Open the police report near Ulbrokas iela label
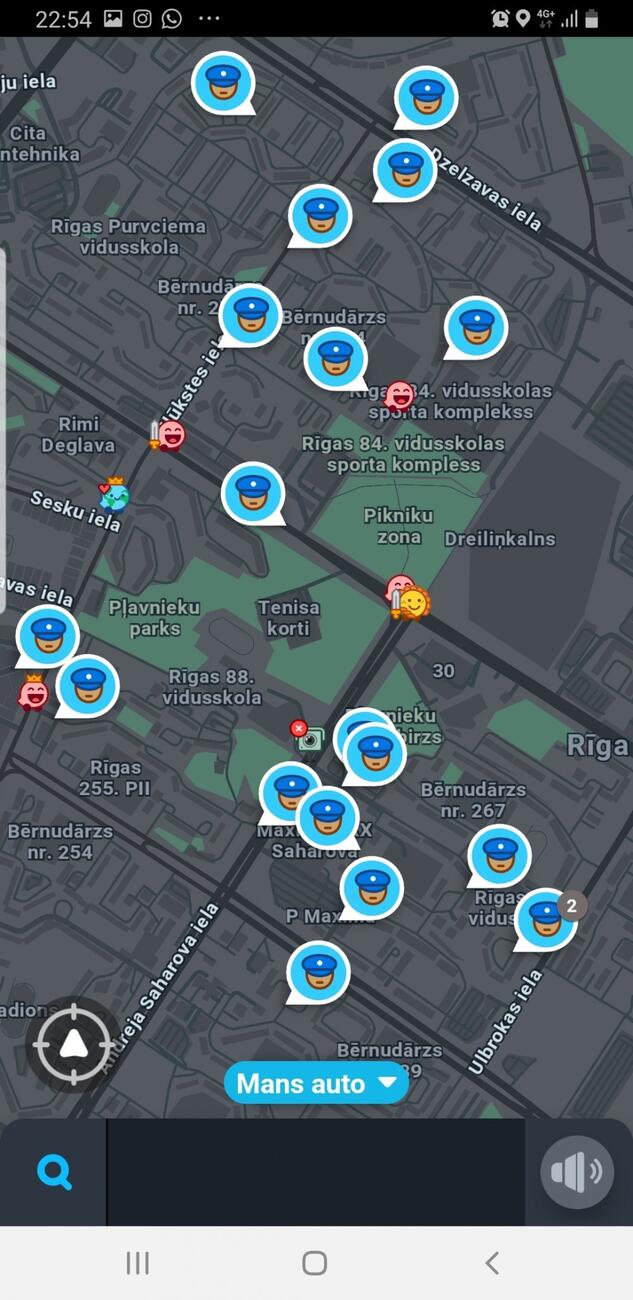 tap(499, 855)
